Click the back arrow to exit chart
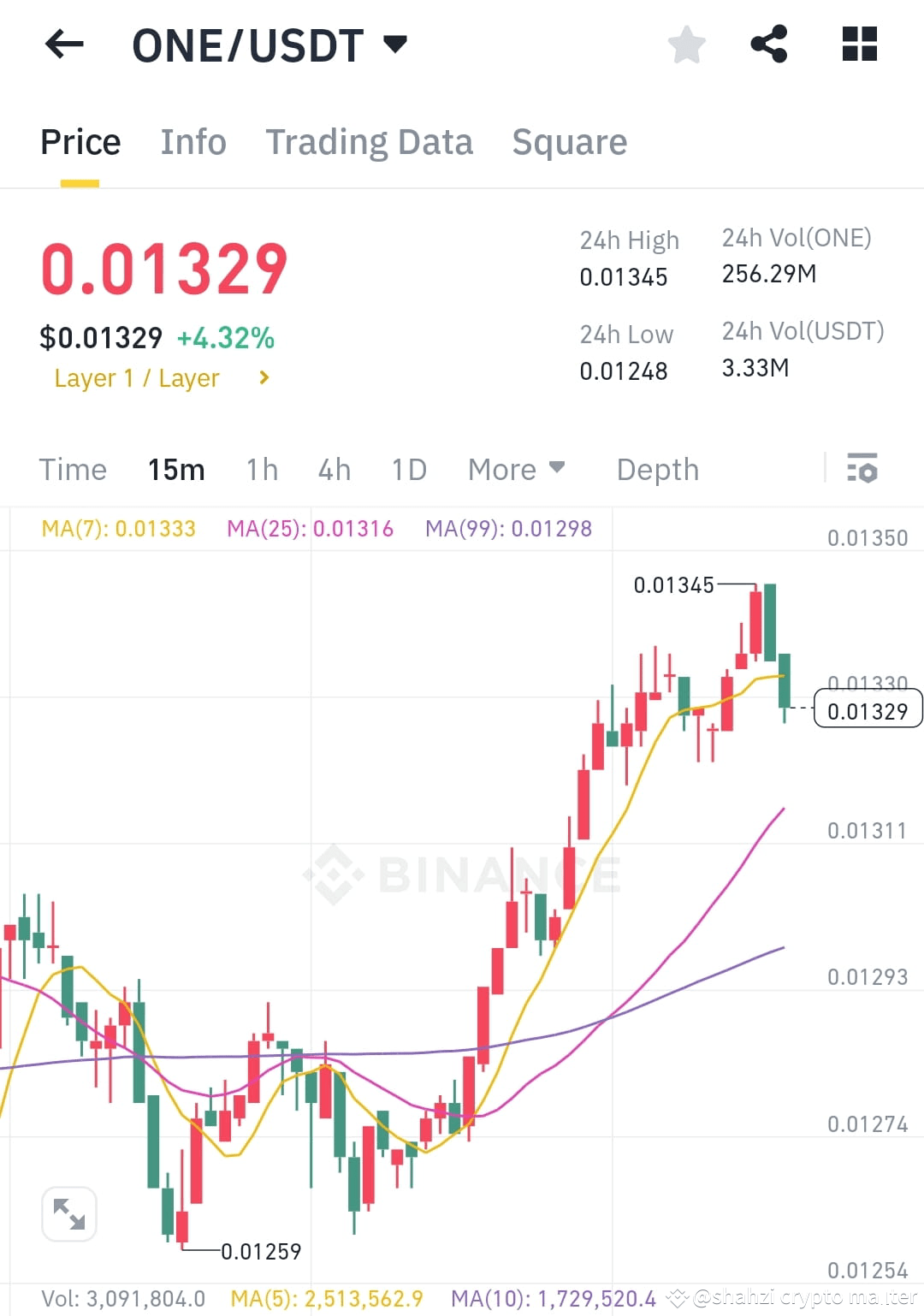This screenshot has height=1316, width=924. [64, 44]
